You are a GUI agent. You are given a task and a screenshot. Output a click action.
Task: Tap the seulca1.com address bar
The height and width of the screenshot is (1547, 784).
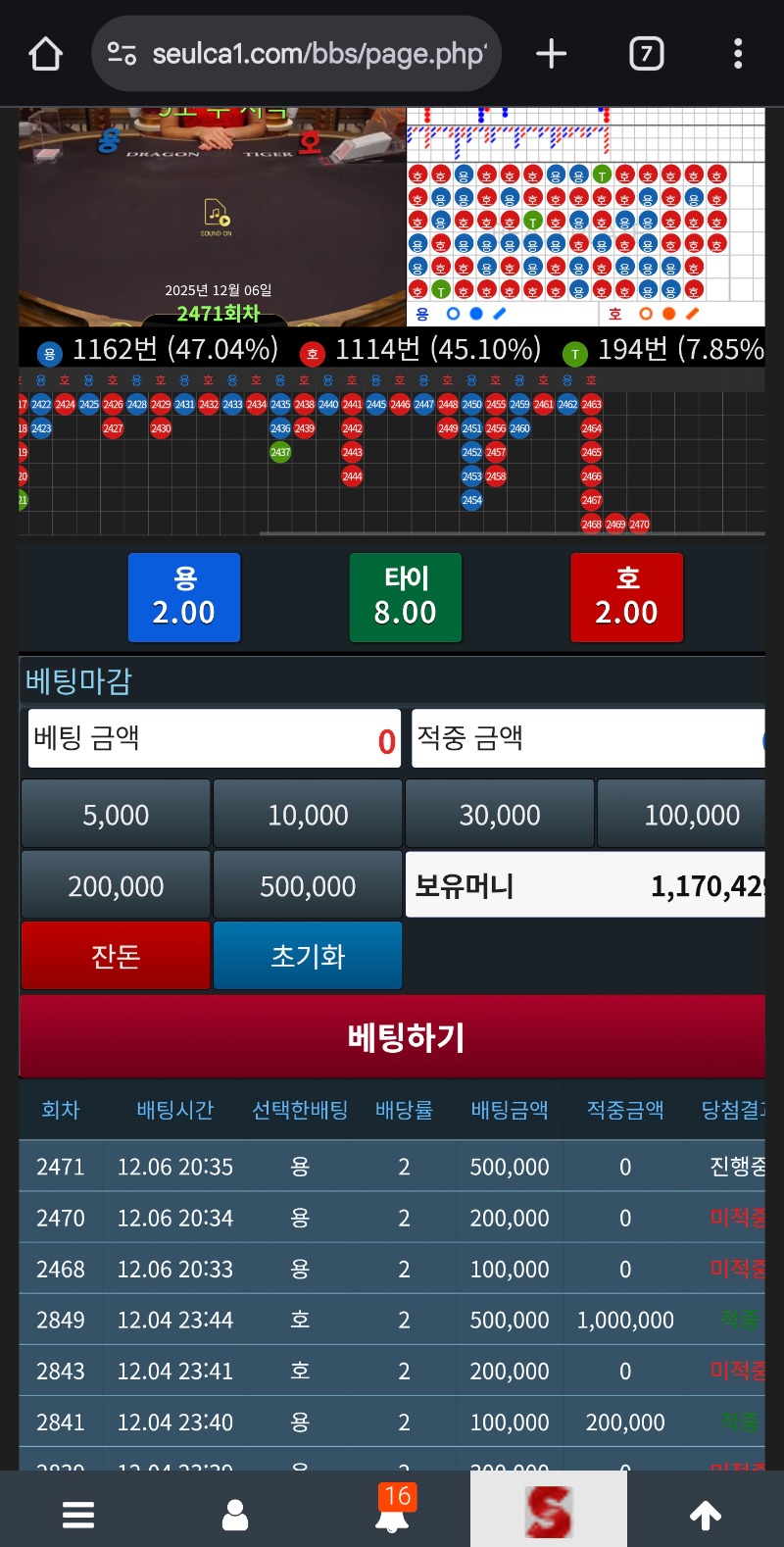(x=304, y=54)
